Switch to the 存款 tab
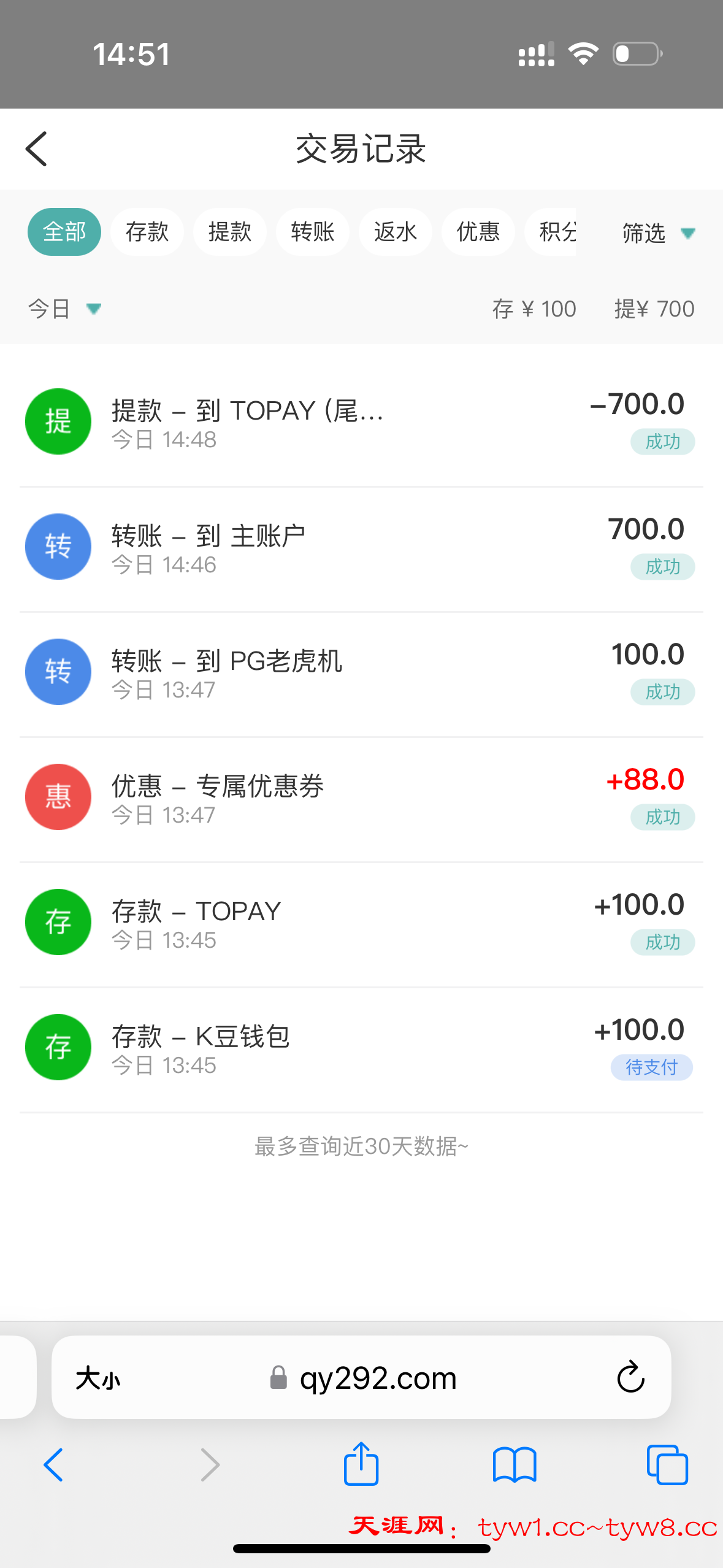This screenshot has height=1568, width=723. [x=147, y=232]
